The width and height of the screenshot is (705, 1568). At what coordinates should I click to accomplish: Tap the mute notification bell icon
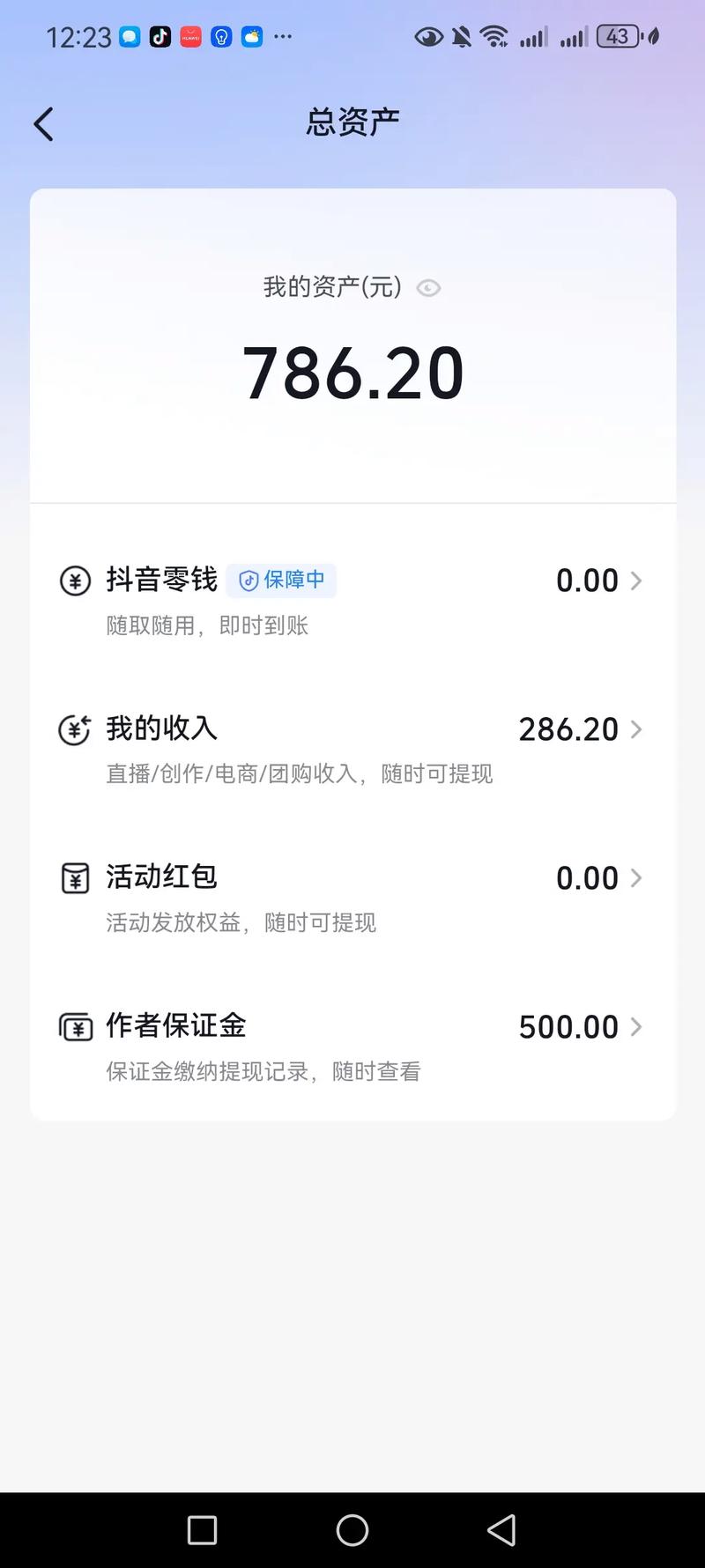459,36
